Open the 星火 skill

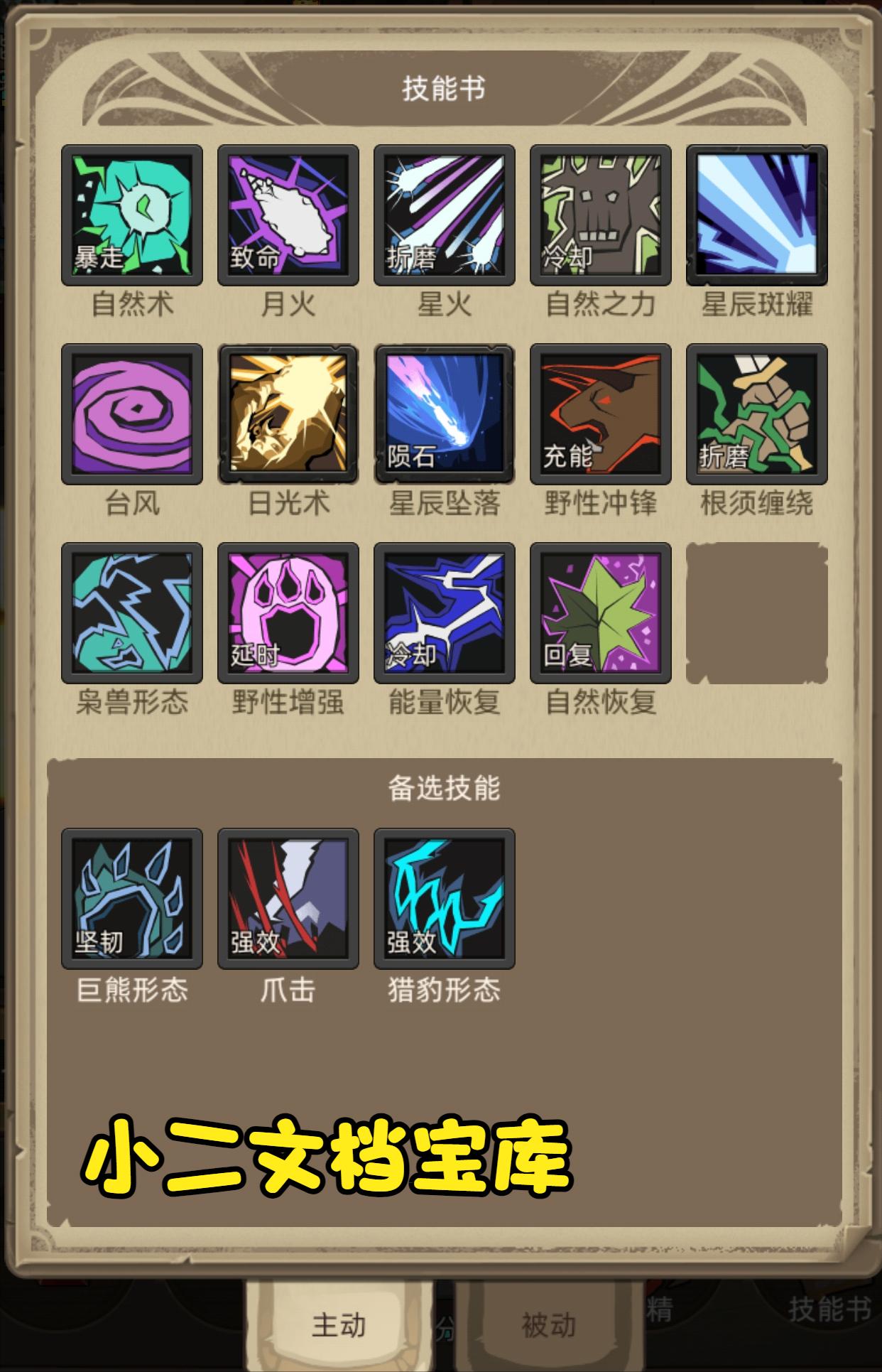click(x=445, y=215)
